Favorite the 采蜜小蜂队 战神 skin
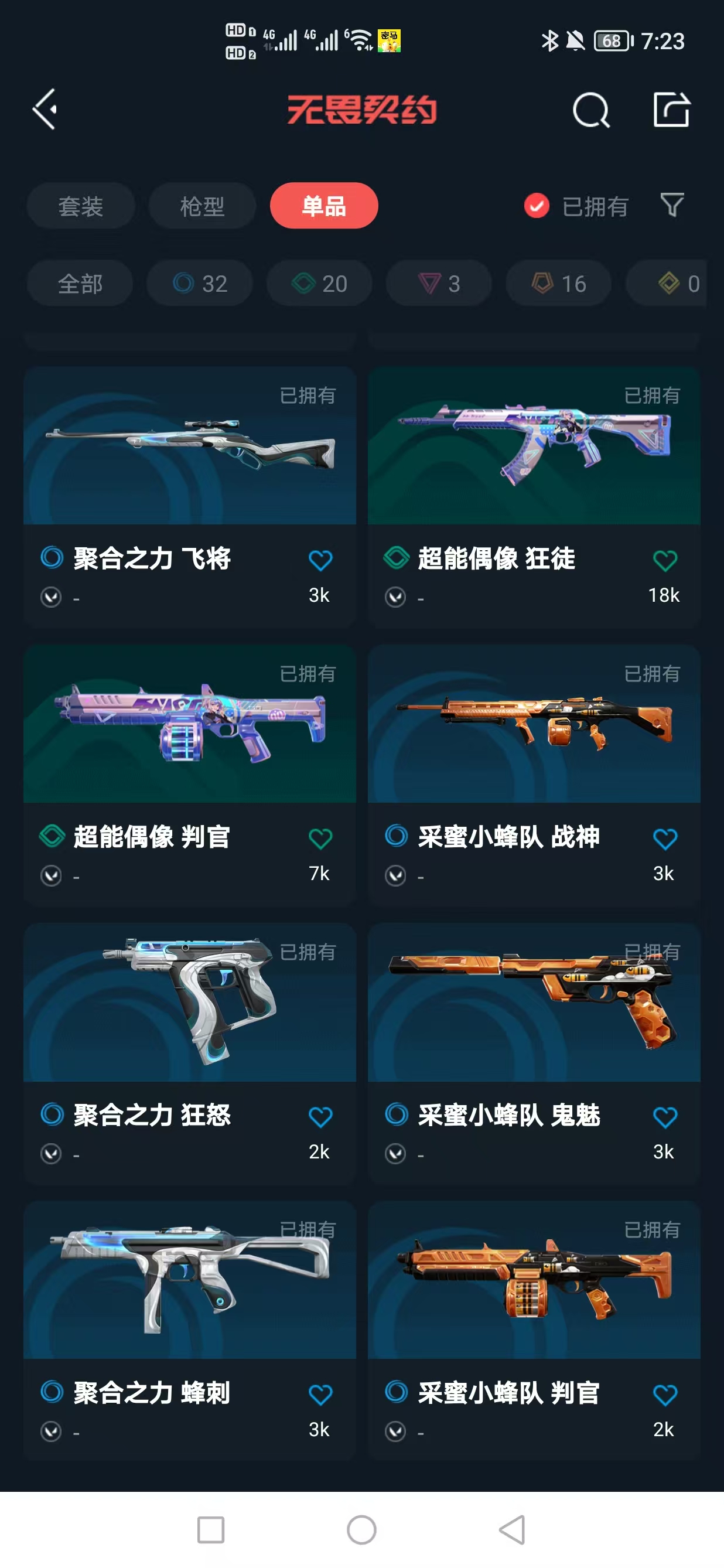The height and width of the screenshot is (1568, 724). tap(665, 841)
